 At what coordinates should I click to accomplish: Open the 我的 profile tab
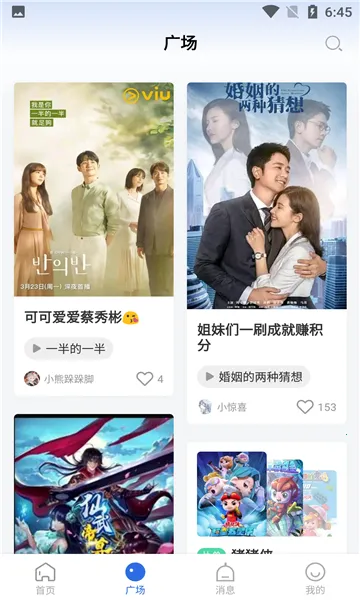[x=315, y=578]
